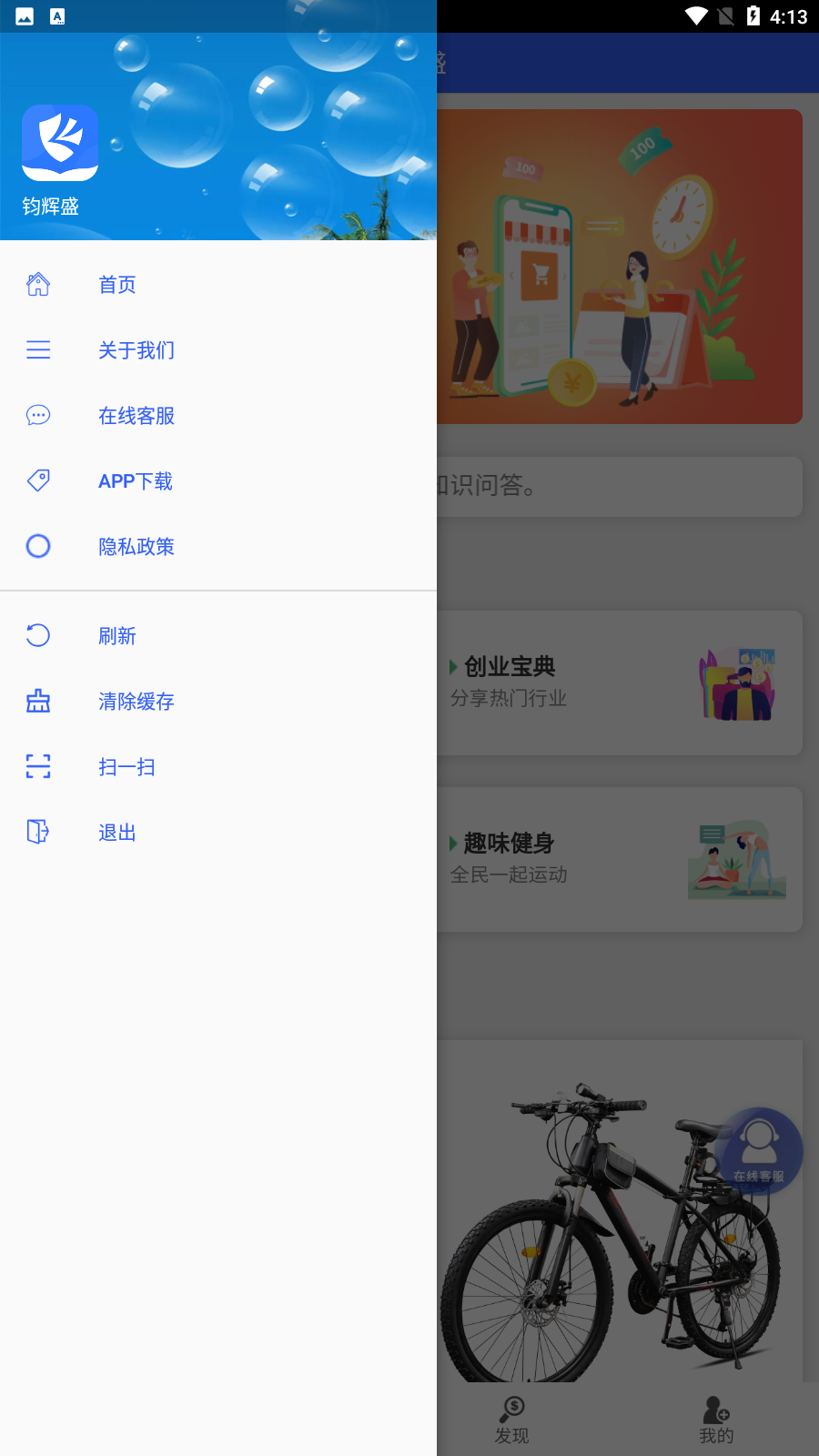Image resolution: width=819 pixels, height=1456 pixels.
Task: Open the 趣味健身 card
Action: 619,859
